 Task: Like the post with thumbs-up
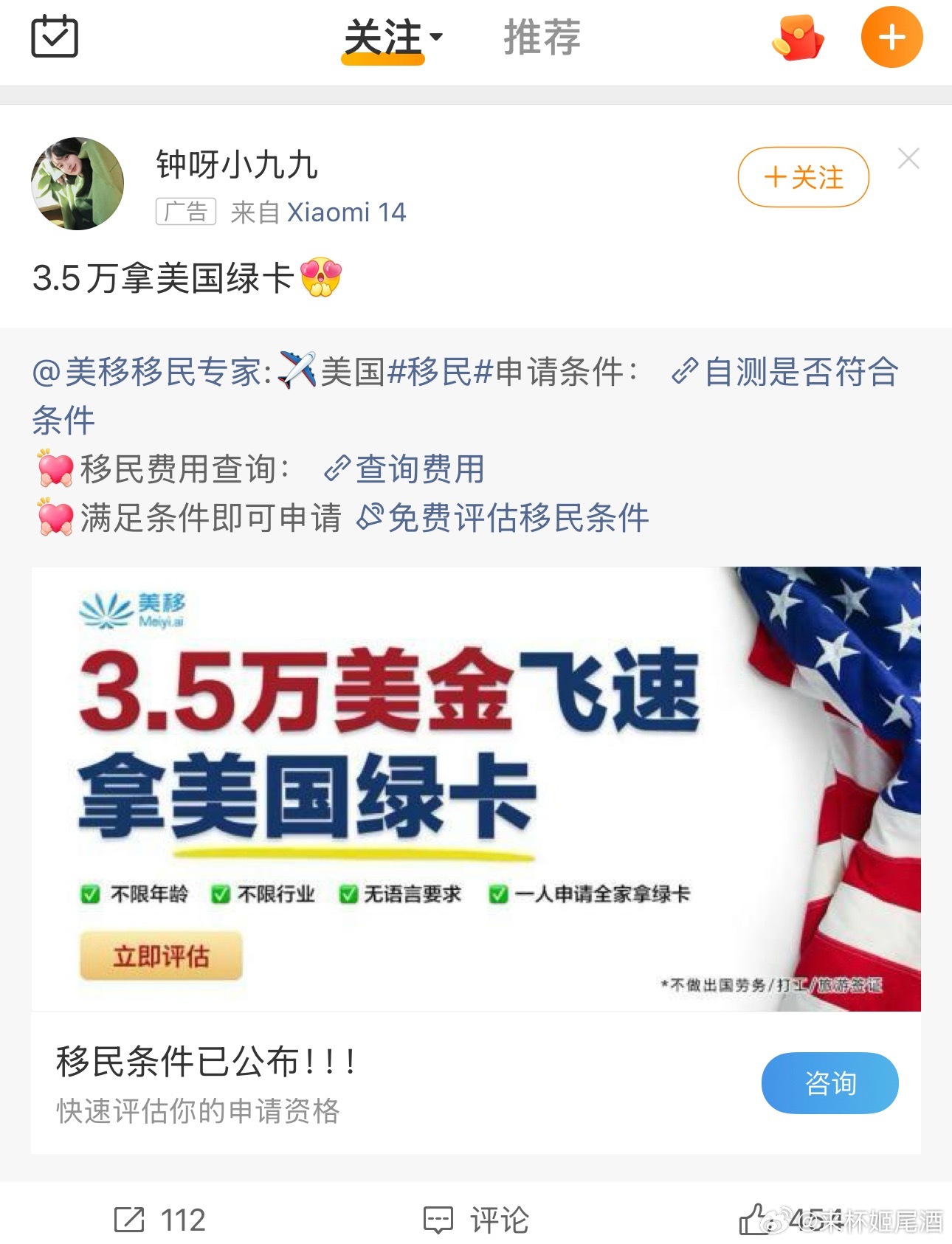click(756, 1219)
